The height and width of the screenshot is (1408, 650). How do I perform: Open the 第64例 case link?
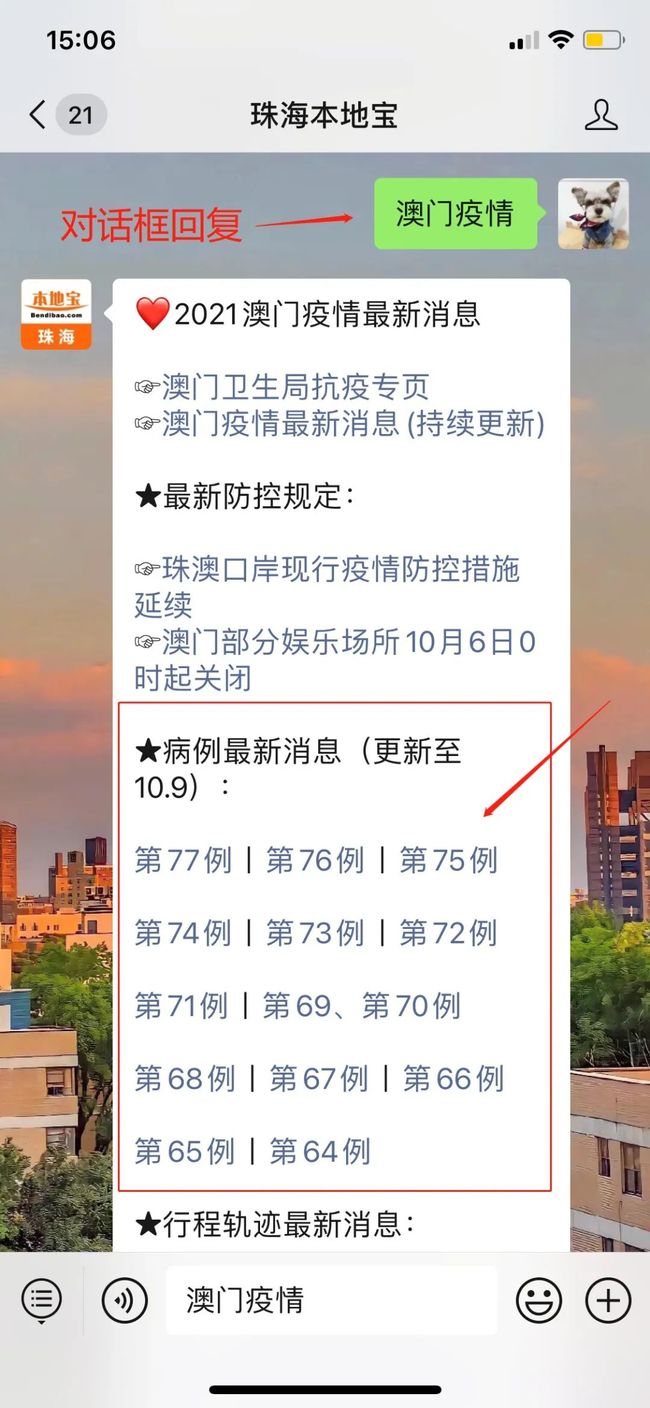pyautogui.click(x=320, y=1152)
